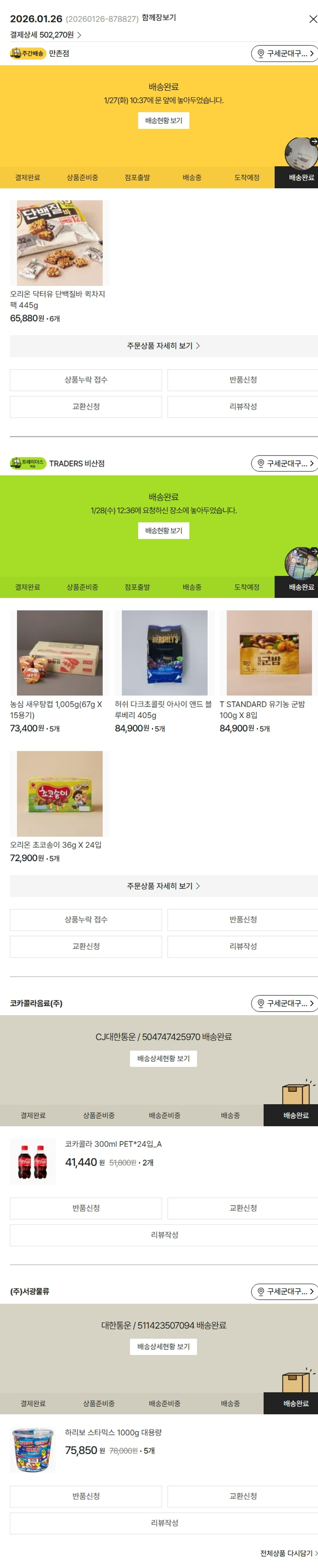Open 코카콜라 300ml PET*24입_A product

pos(113,1144)
